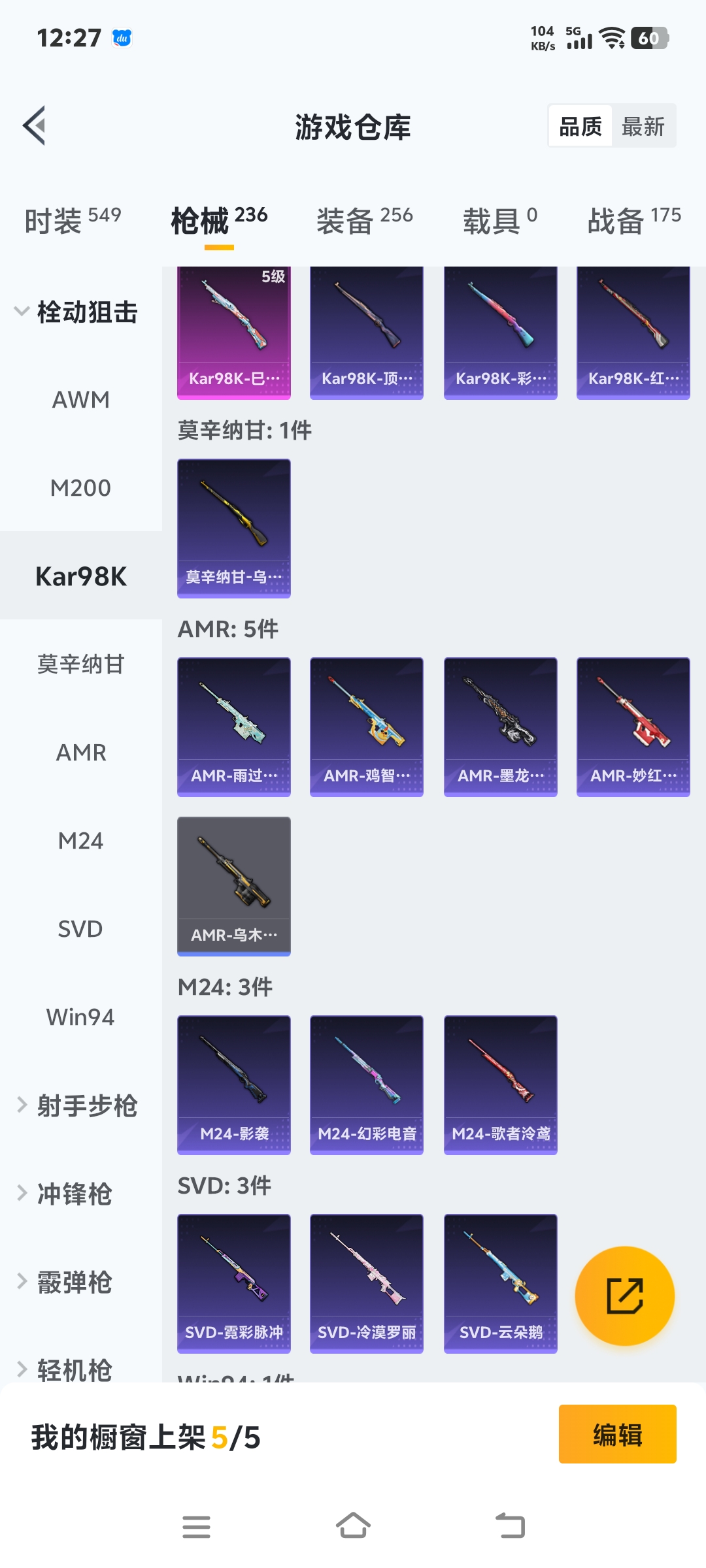Open the SVD-云朵鹅 skin tile

pyautogui.click(x=501, y=1283)
